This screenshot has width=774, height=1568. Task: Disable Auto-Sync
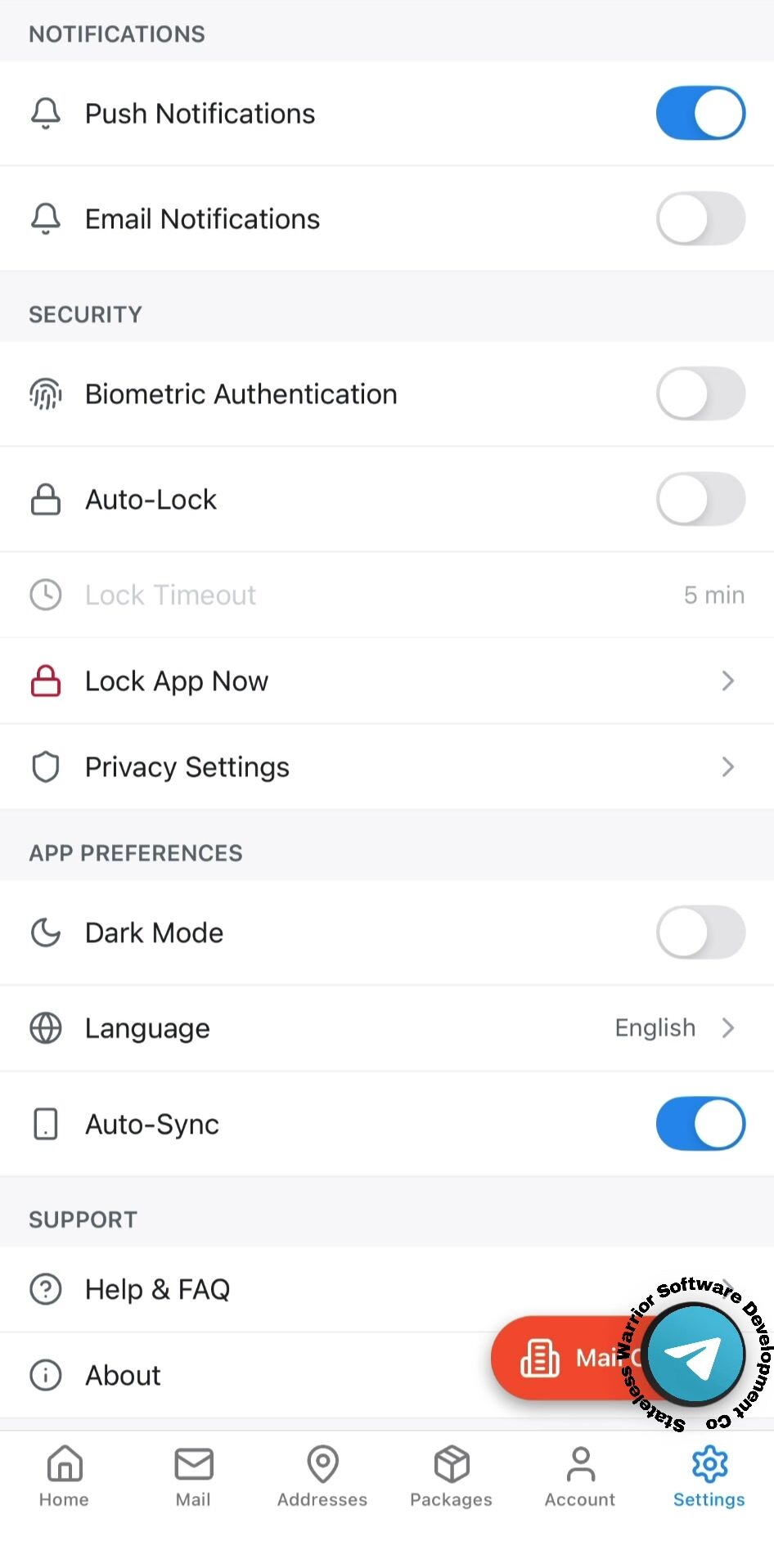pos(700,1123)
